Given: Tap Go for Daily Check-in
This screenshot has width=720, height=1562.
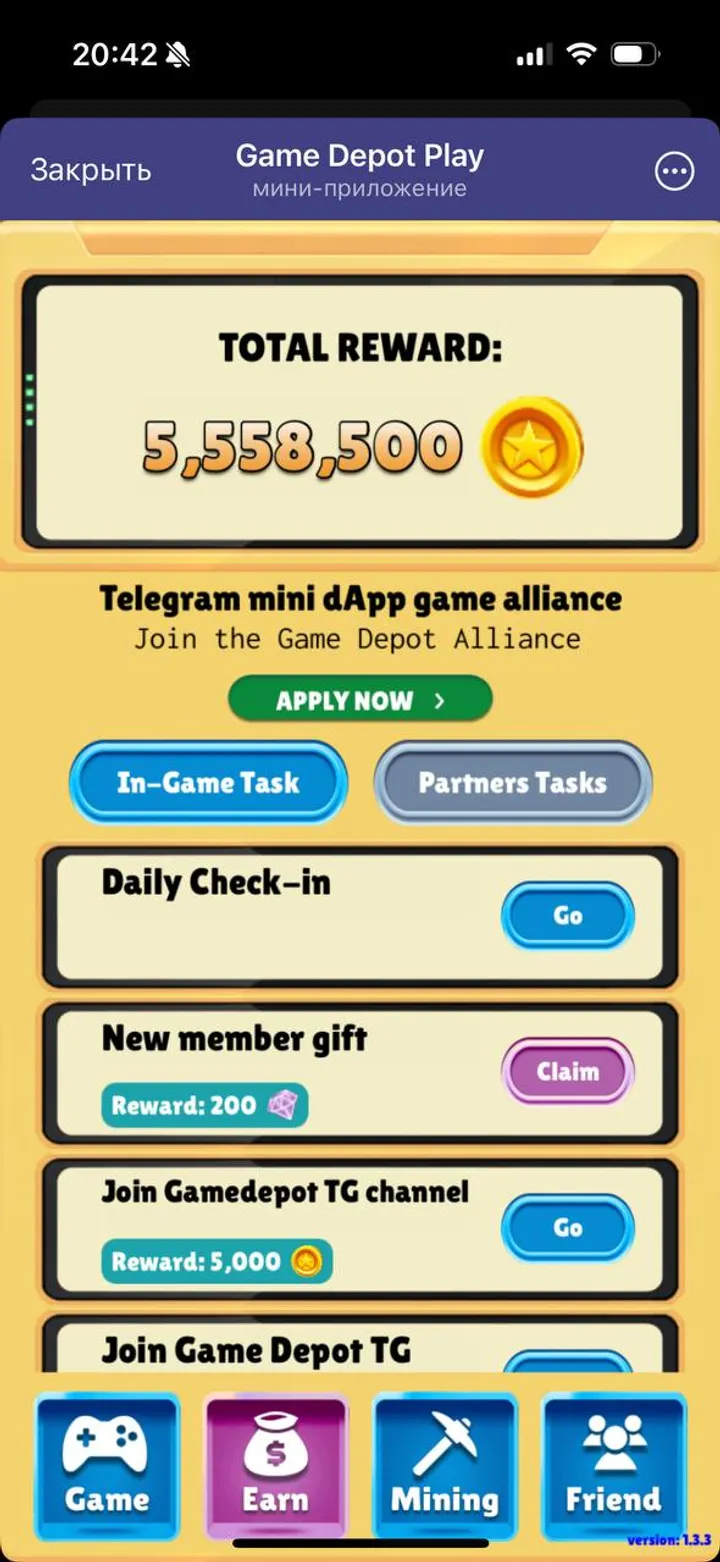Looking at the screenshot, I should [x=567, y=915].
